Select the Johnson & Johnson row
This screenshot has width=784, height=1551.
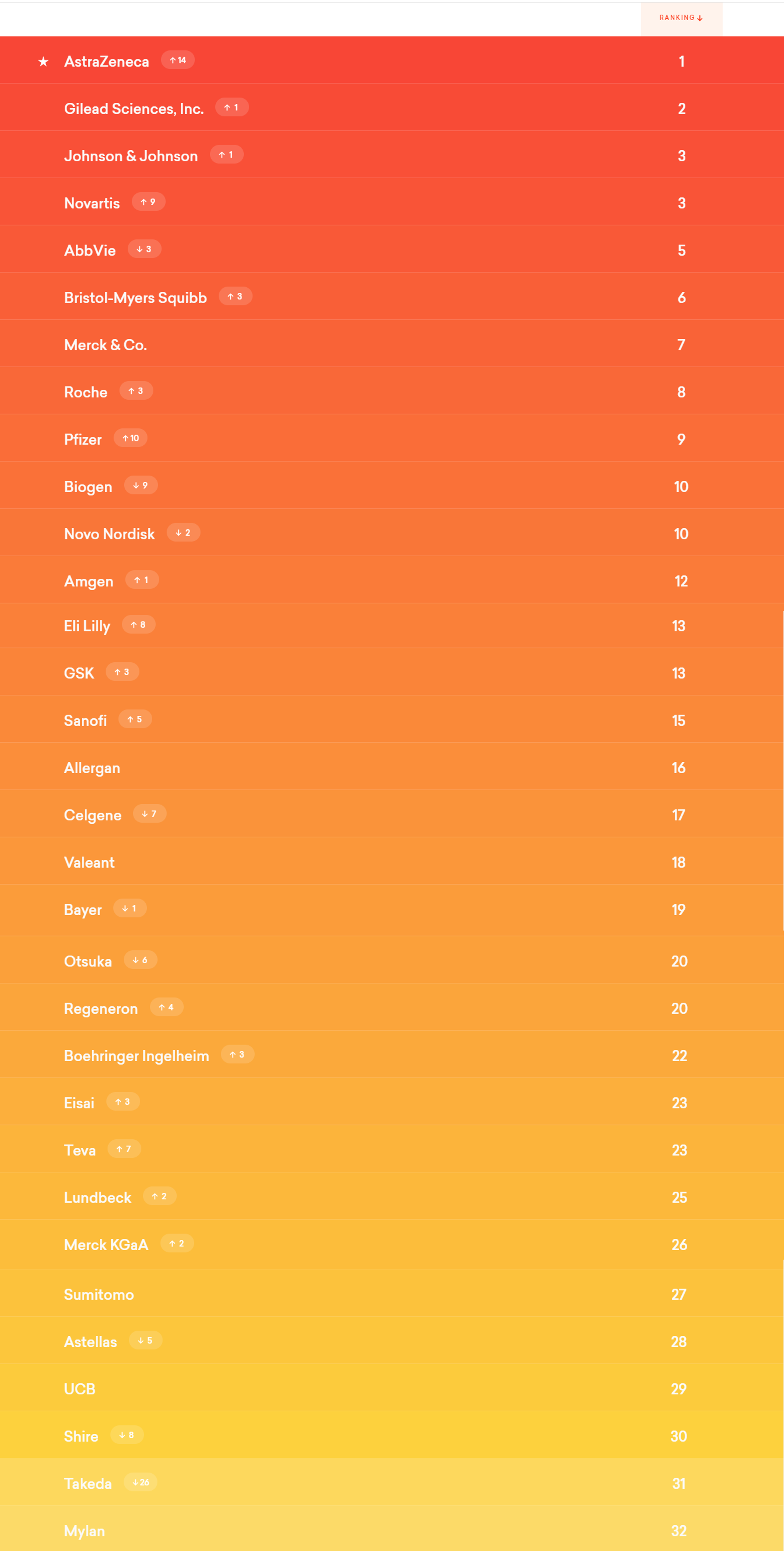point(392,155)
